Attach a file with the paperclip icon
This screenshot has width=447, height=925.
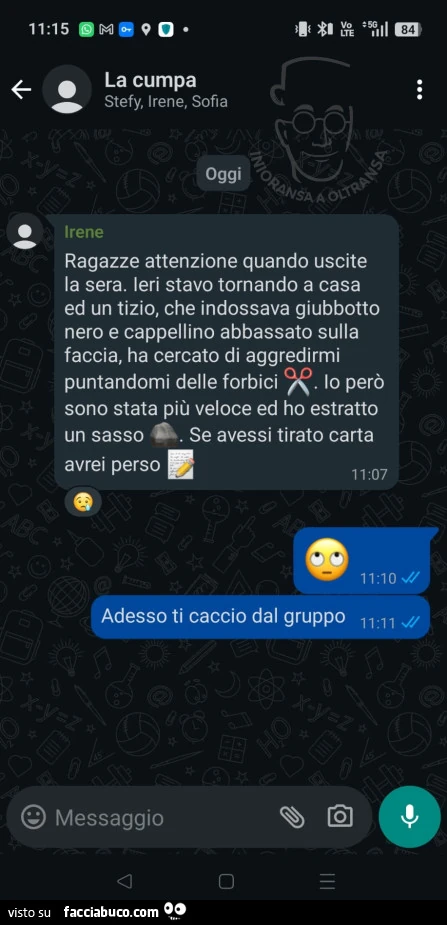click(x=292, y=817)
